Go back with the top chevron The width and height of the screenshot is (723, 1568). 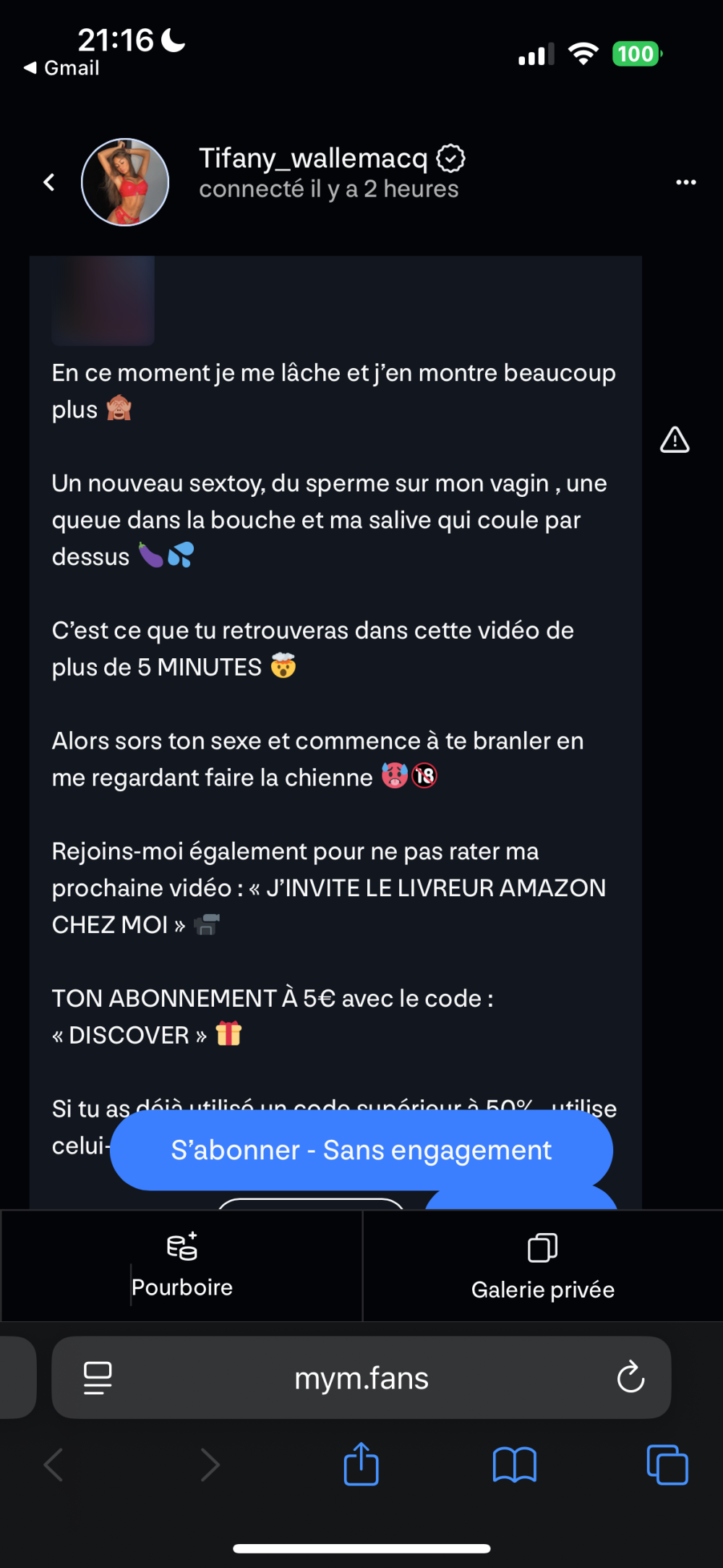click(x=49, y=182)
